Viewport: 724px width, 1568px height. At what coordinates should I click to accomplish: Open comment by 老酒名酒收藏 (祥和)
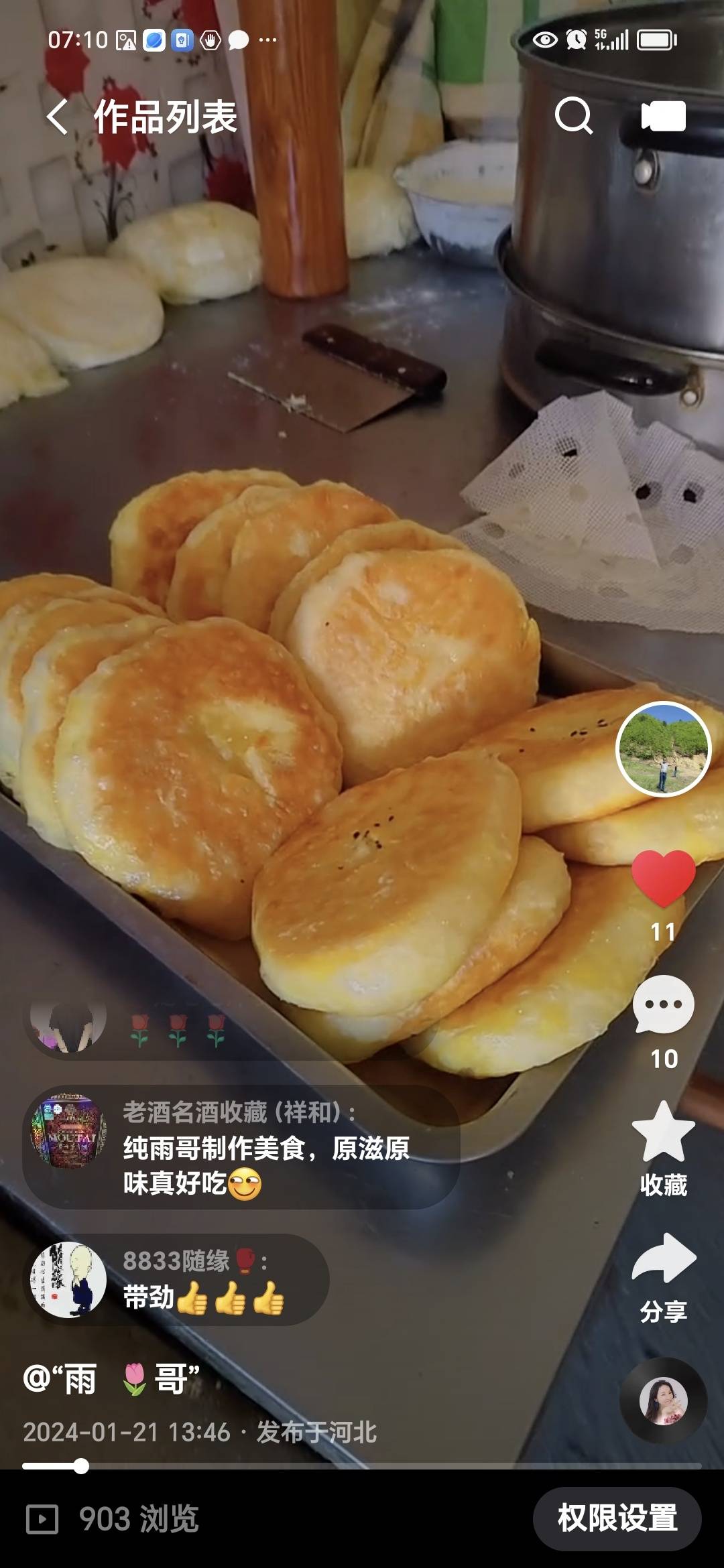point(241,1147)
